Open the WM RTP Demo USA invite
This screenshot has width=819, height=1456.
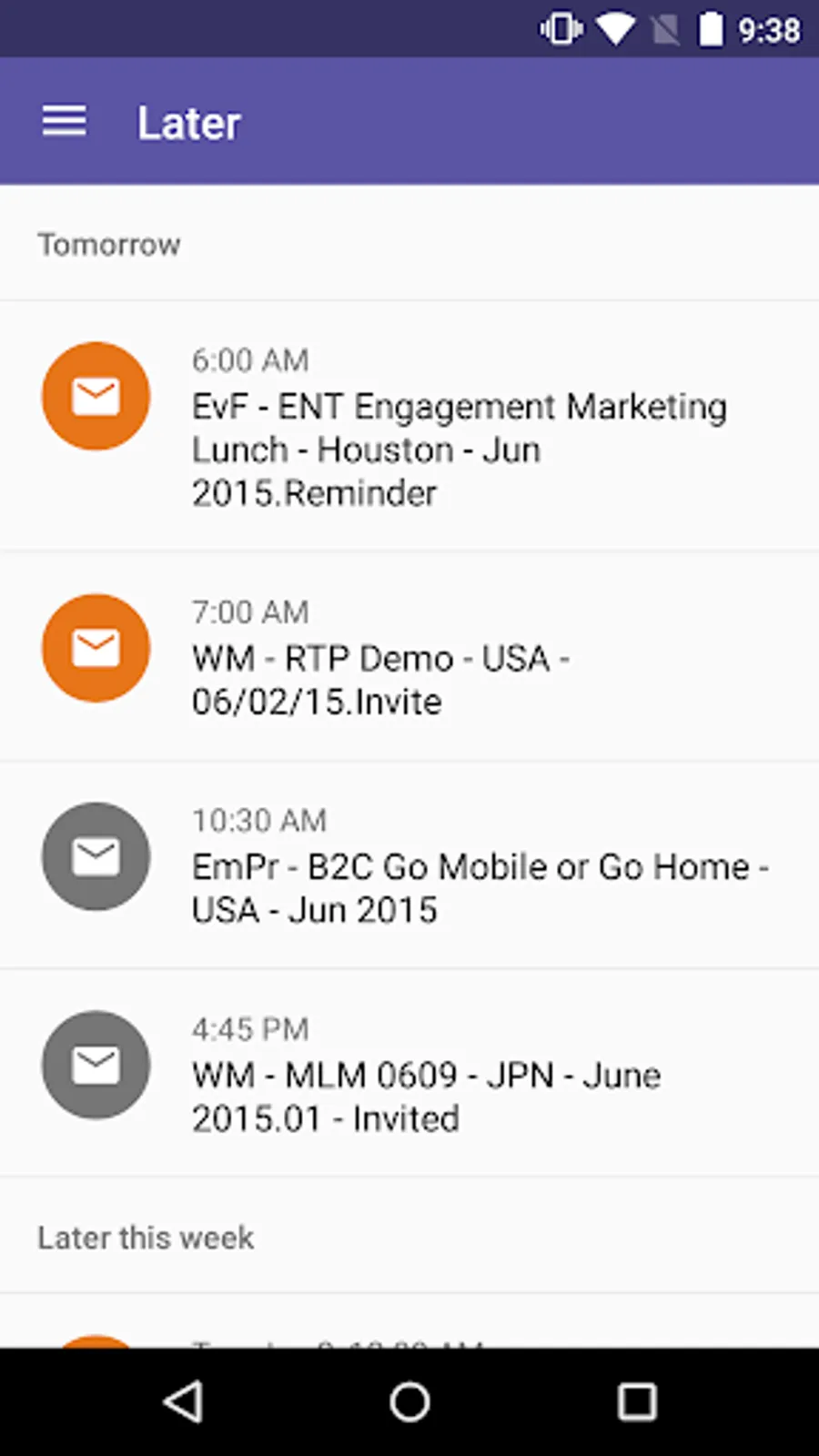(x=380, y=679)
